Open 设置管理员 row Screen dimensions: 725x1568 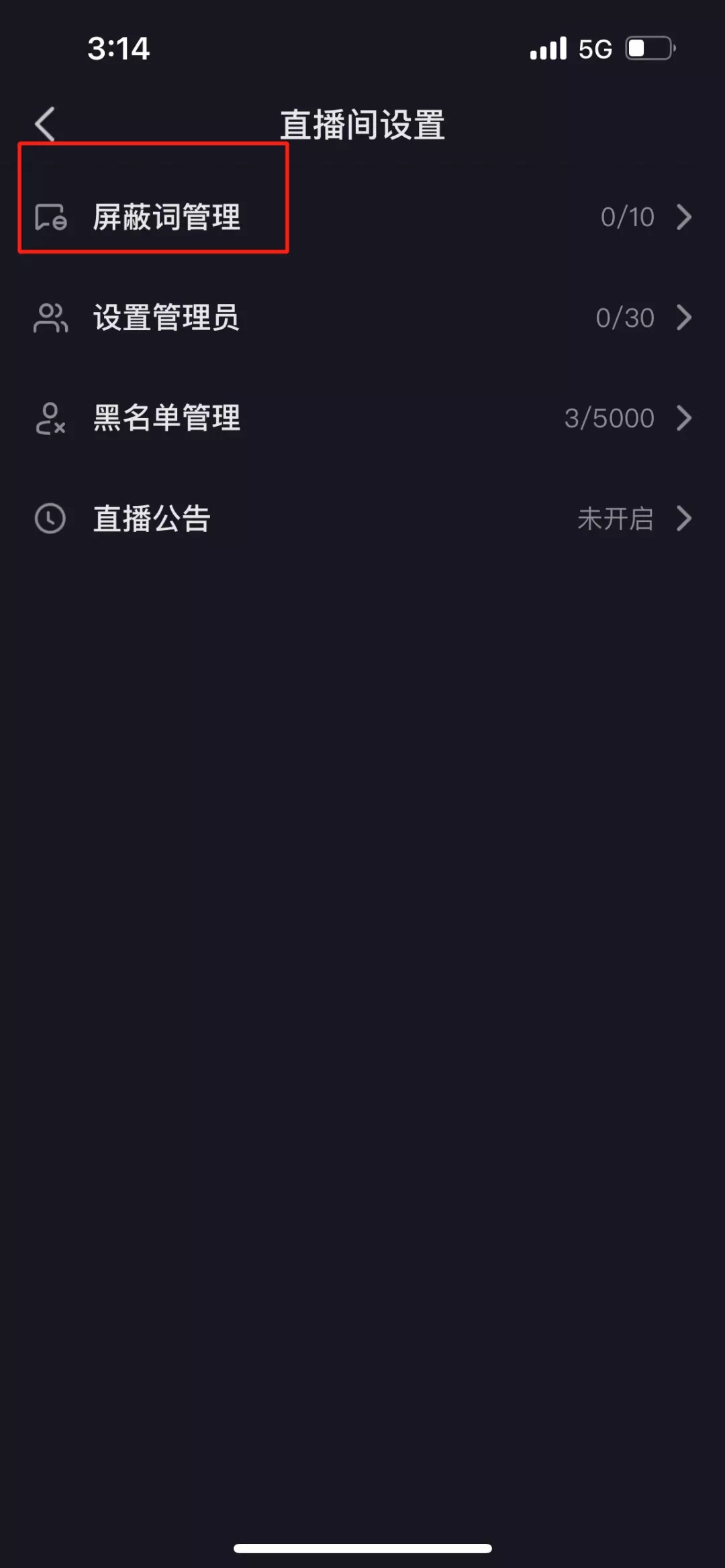pyautogui.click(x=362, y=317)
